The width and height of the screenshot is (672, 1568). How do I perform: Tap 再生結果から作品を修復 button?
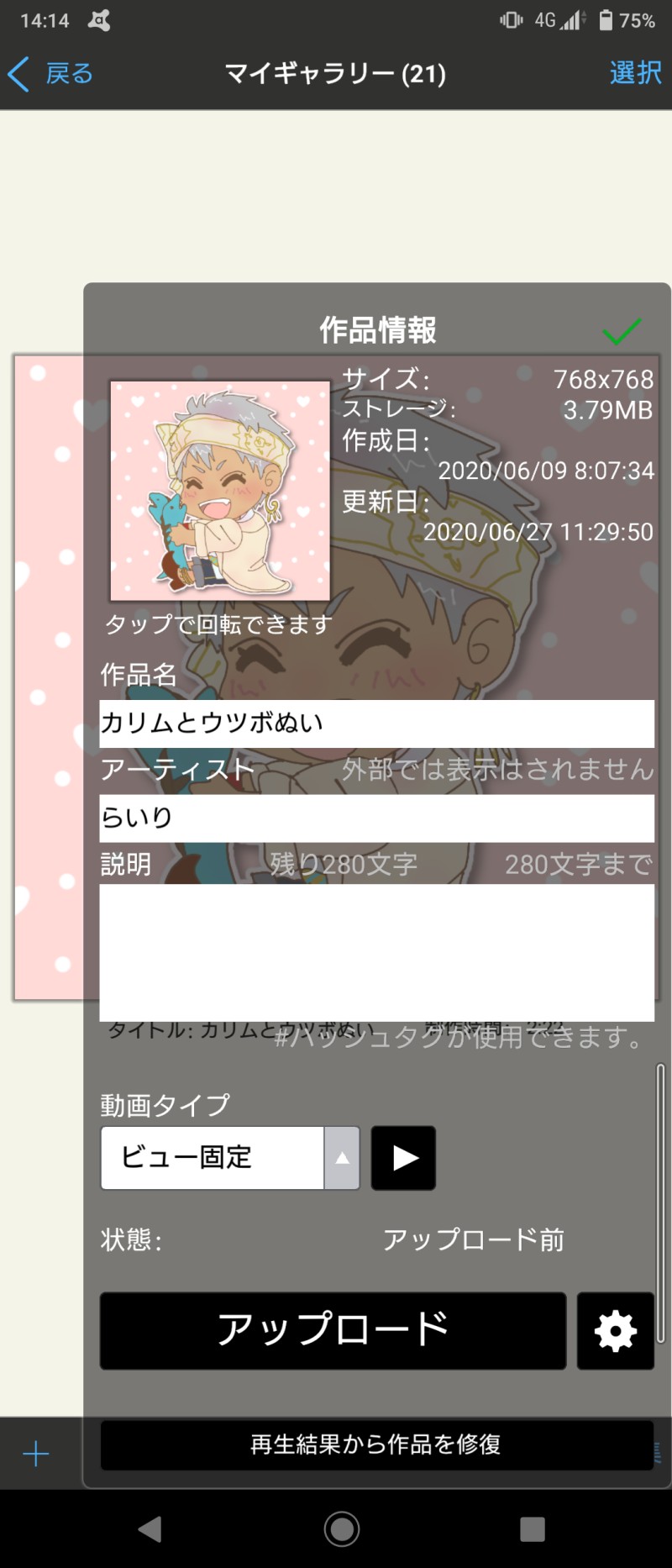click(x=376, y=1444)
